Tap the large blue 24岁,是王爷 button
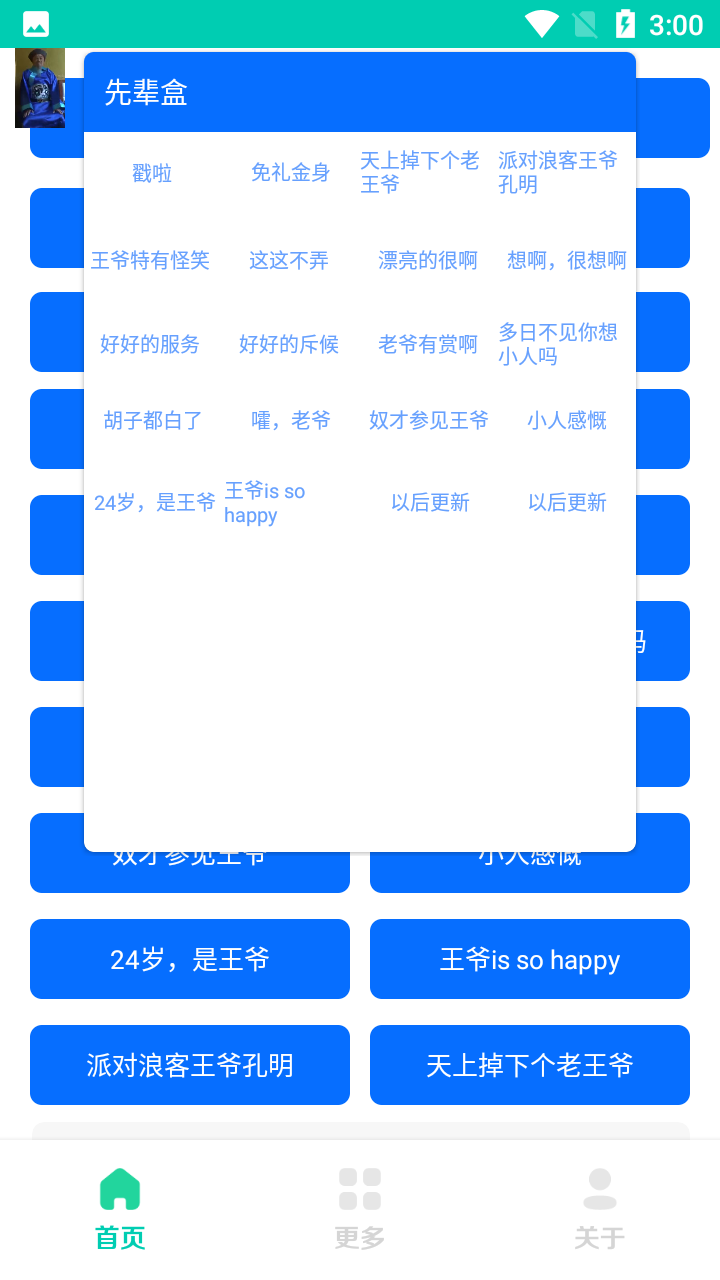720x1280 pixels. 190,959
